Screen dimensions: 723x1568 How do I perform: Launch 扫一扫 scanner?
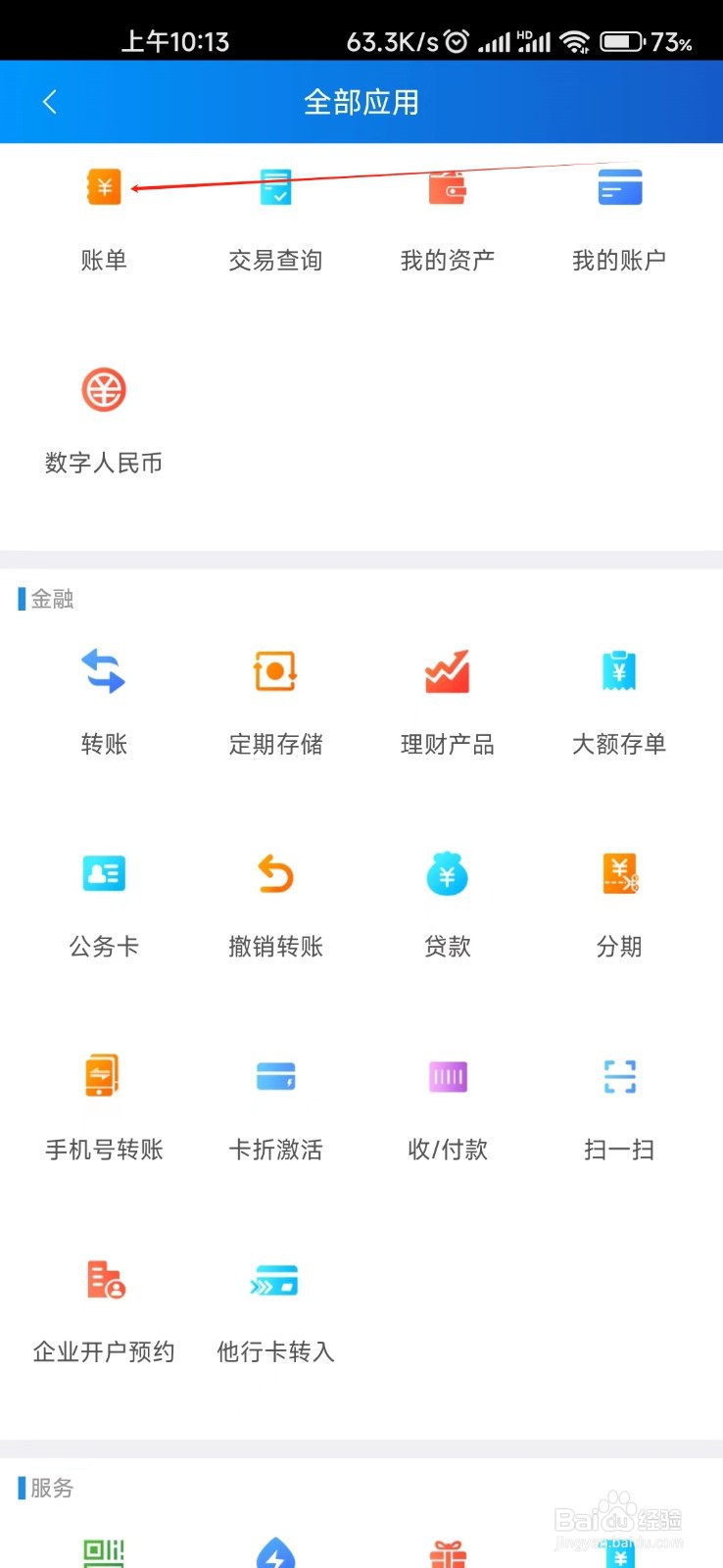619,1107
